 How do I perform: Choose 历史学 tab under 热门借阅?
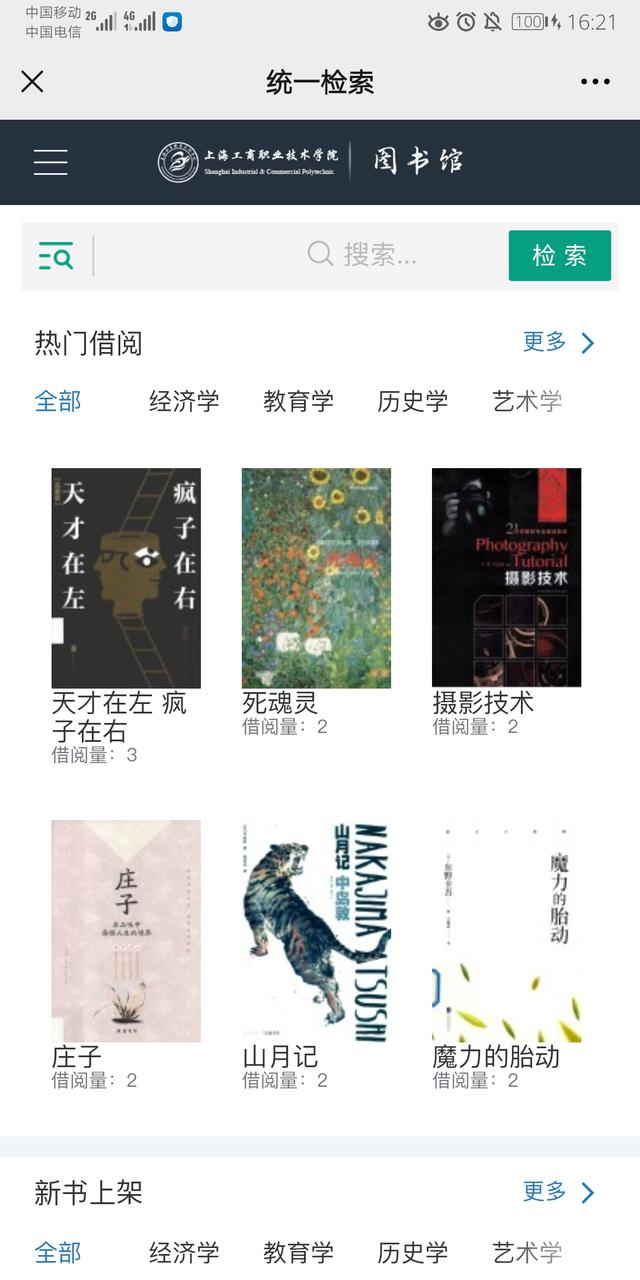[x=412, y=402]
